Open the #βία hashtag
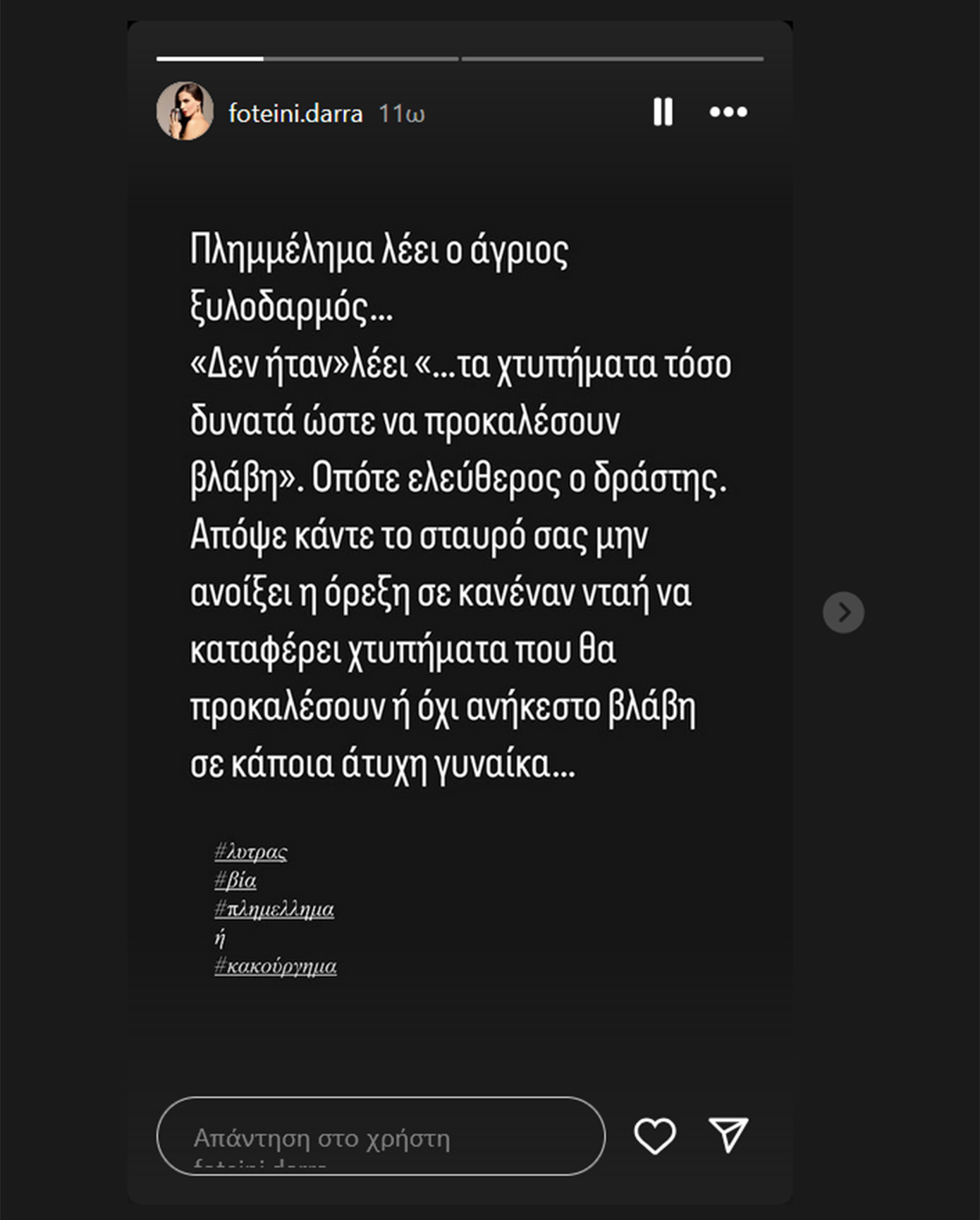This screenshot has width=980, height=1220. [x=235, y=880]
